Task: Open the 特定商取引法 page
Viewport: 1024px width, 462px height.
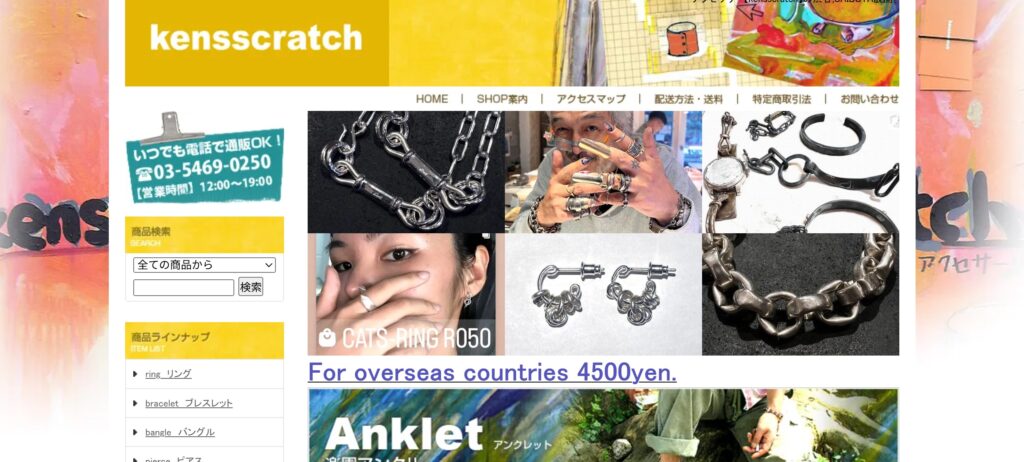Action: [x=782, y=99]
